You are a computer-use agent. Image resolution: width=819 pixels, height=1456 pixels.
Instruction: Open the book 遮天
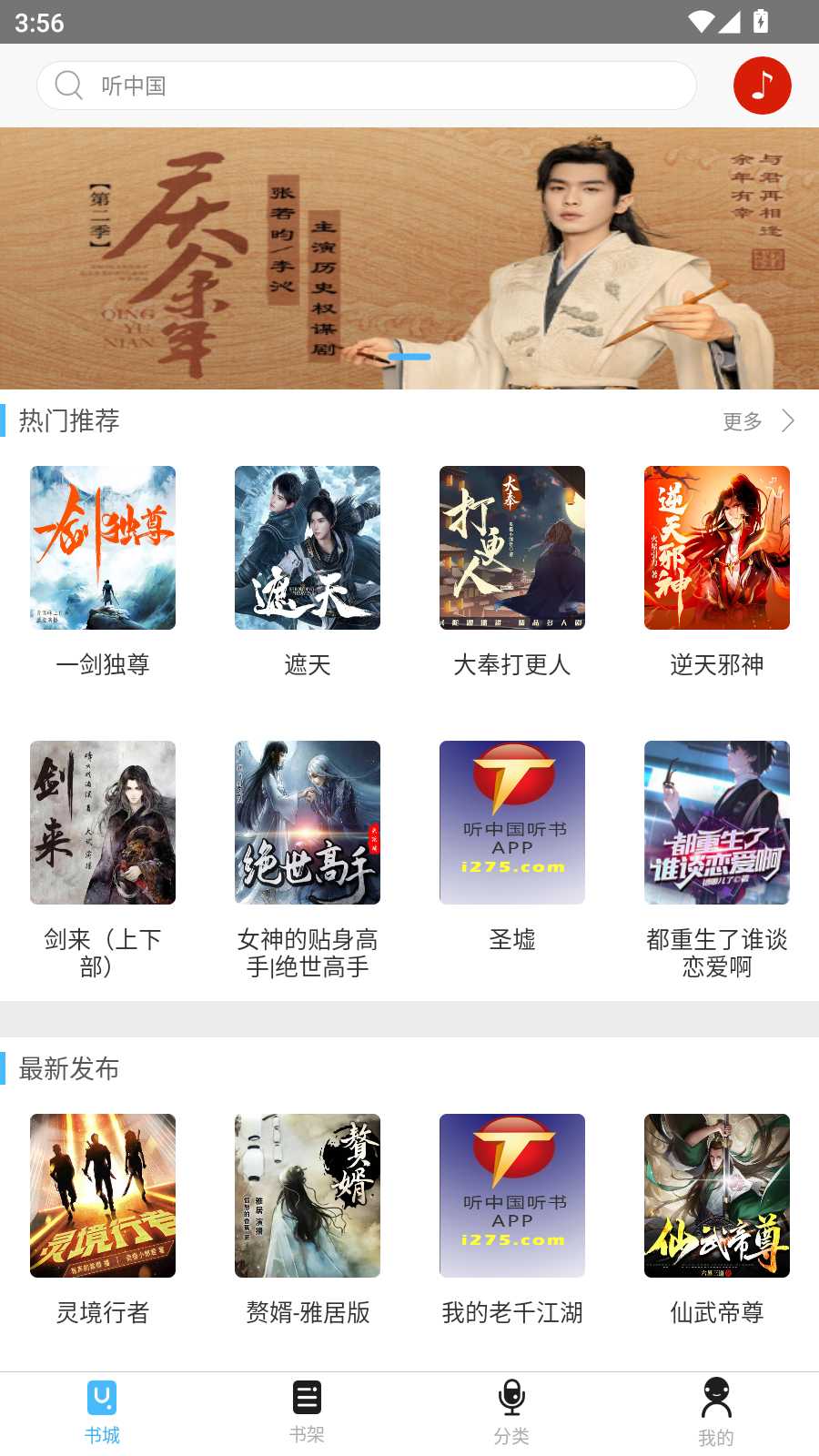click(x=308, y=548)
